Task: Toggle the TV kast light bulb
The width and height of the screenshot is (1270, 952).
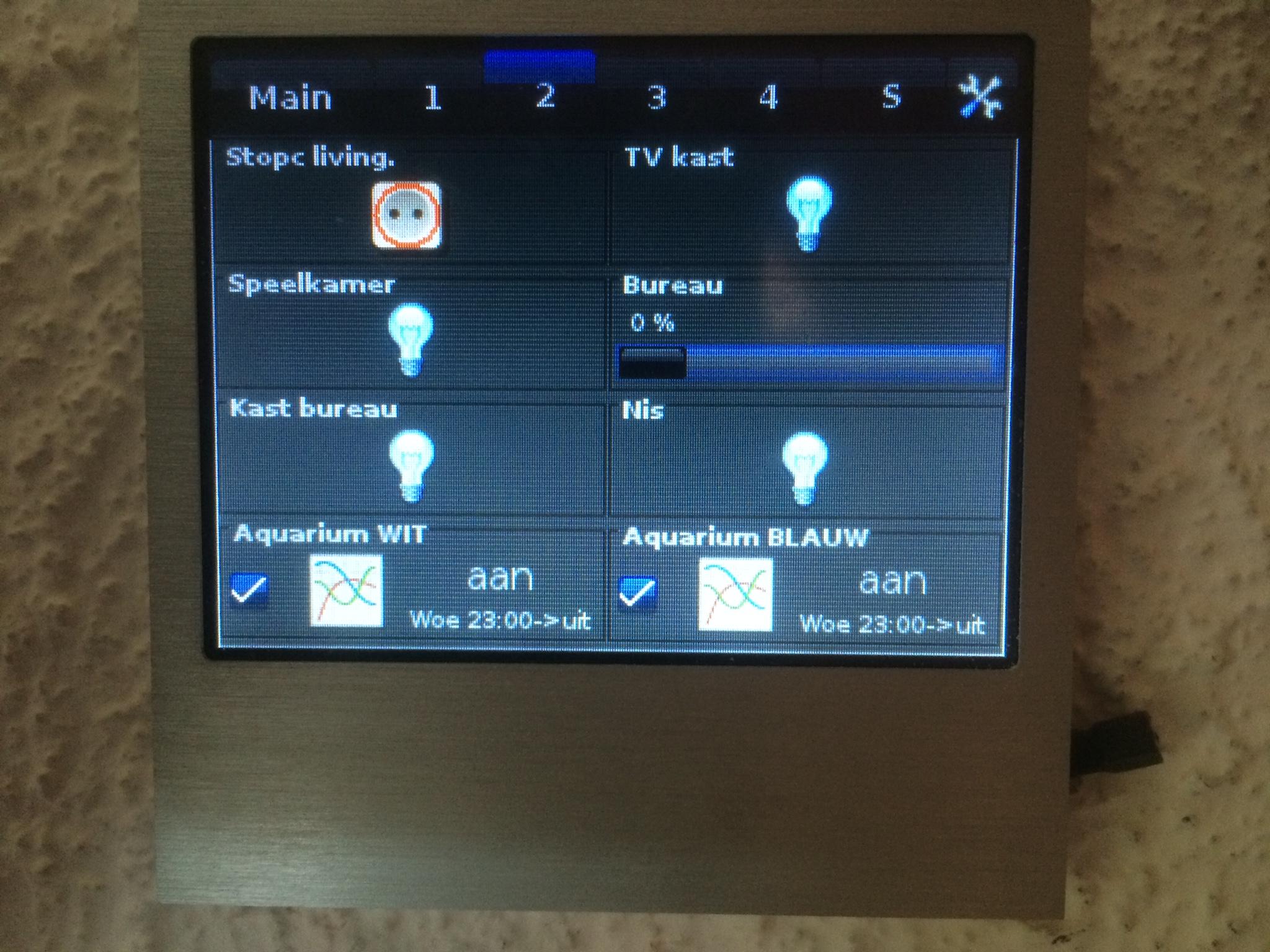Action: 809,213
